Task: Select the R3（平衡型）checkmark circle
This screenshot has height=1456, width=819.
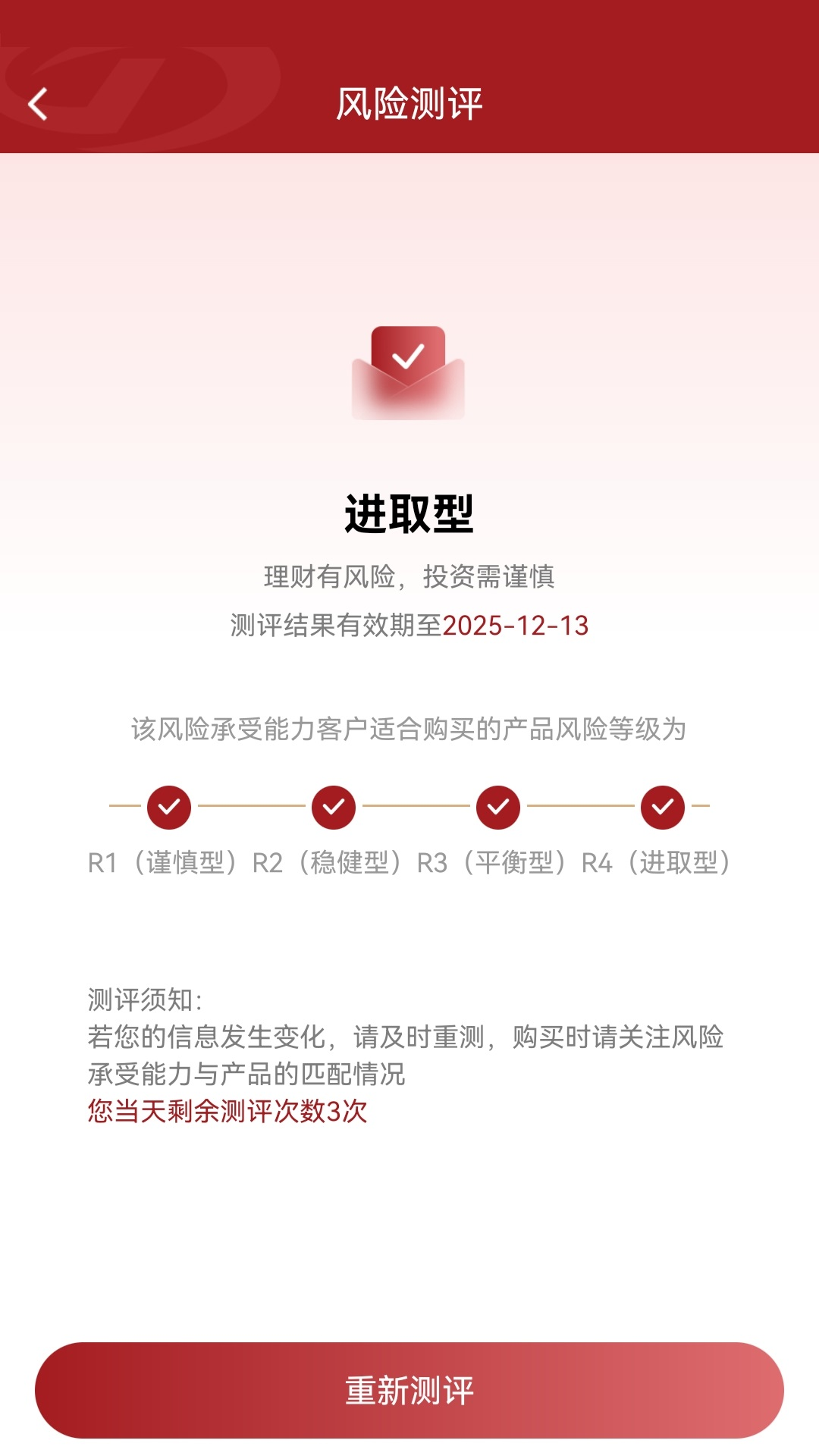Action: point(498,808)
